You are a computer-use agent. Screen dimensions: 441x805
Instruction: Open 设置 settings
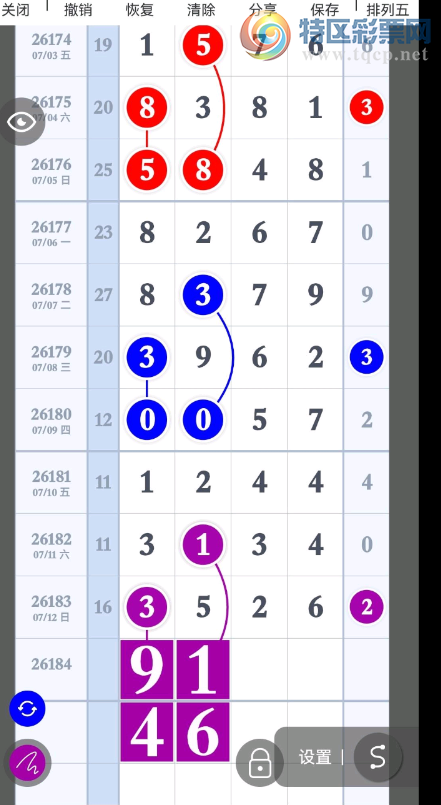click(315, 757)
